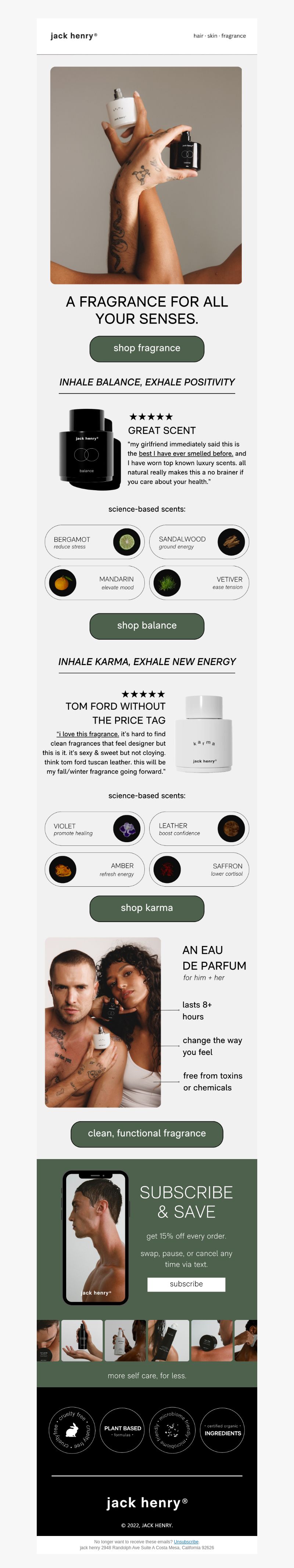Tap the shop fragrance button
Image resolution: width=294 pixels, height=1568 pixels.
147,348
